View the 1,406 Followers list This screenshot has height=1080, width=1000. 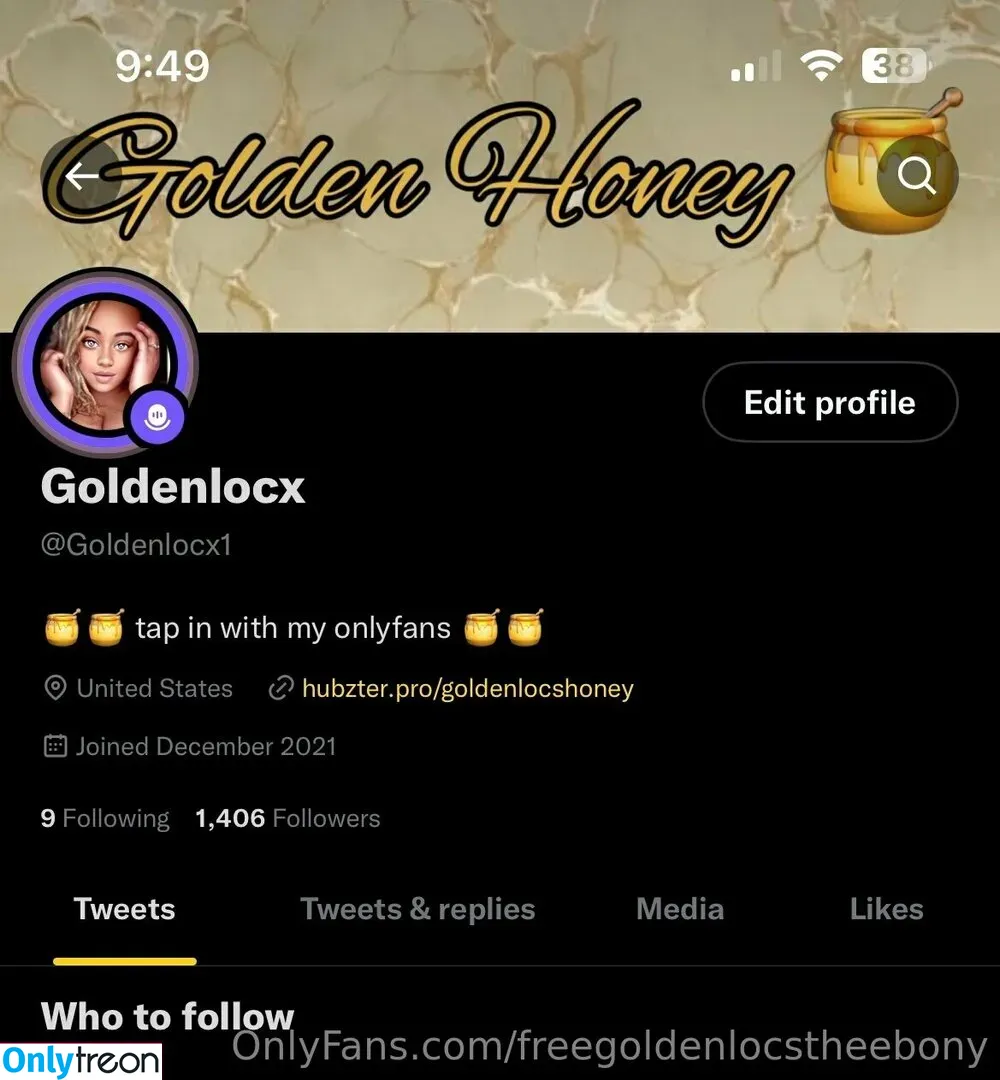point(288,819)
